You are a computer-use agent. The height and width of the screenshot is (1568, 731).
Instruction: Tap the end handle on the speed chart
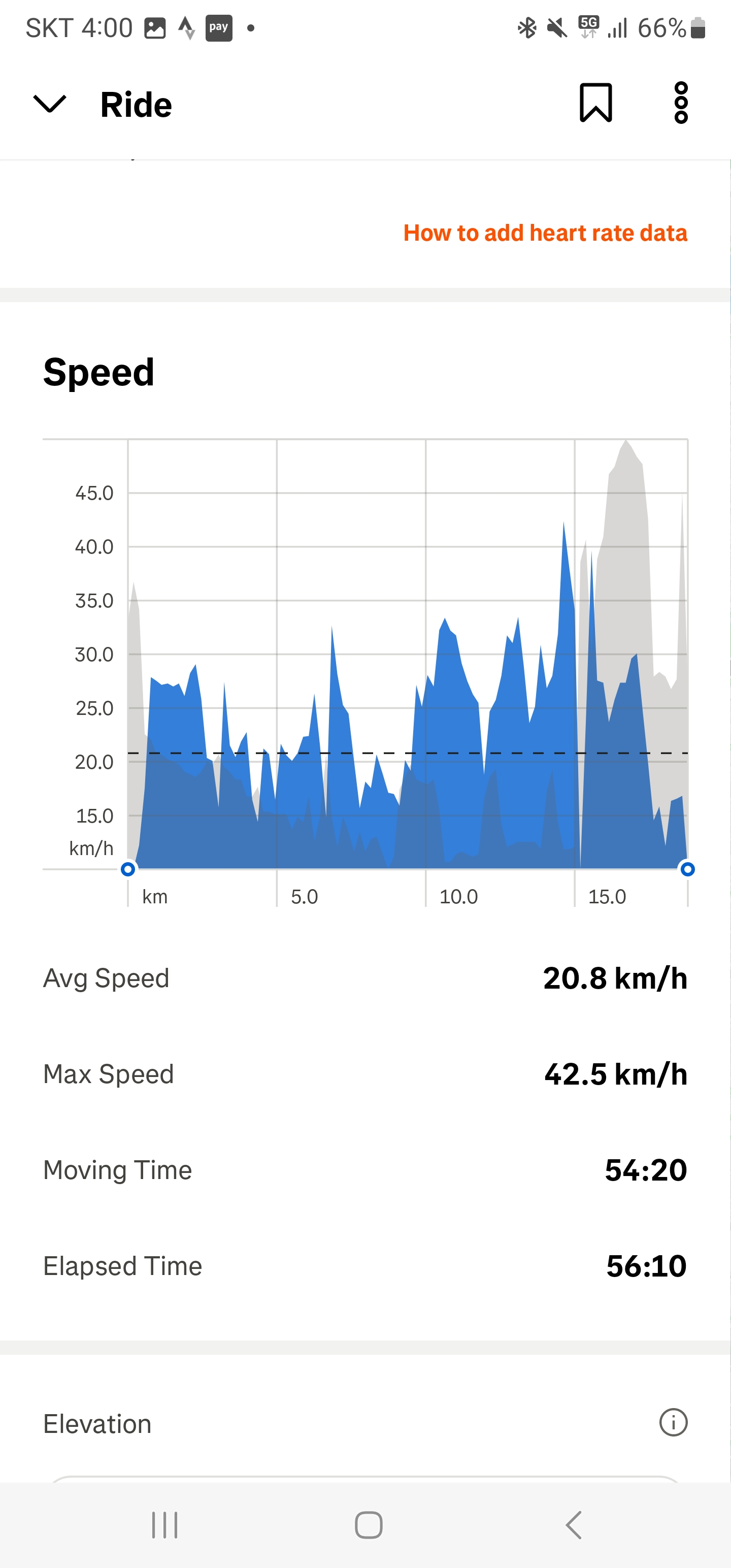tap(687, 869)
